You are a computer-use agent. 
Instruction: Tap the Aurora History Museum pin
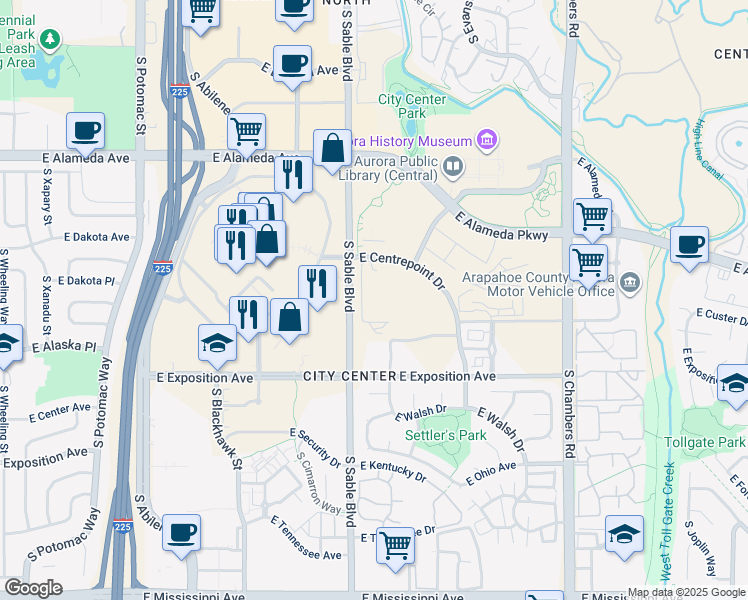[x=486, y=140]
